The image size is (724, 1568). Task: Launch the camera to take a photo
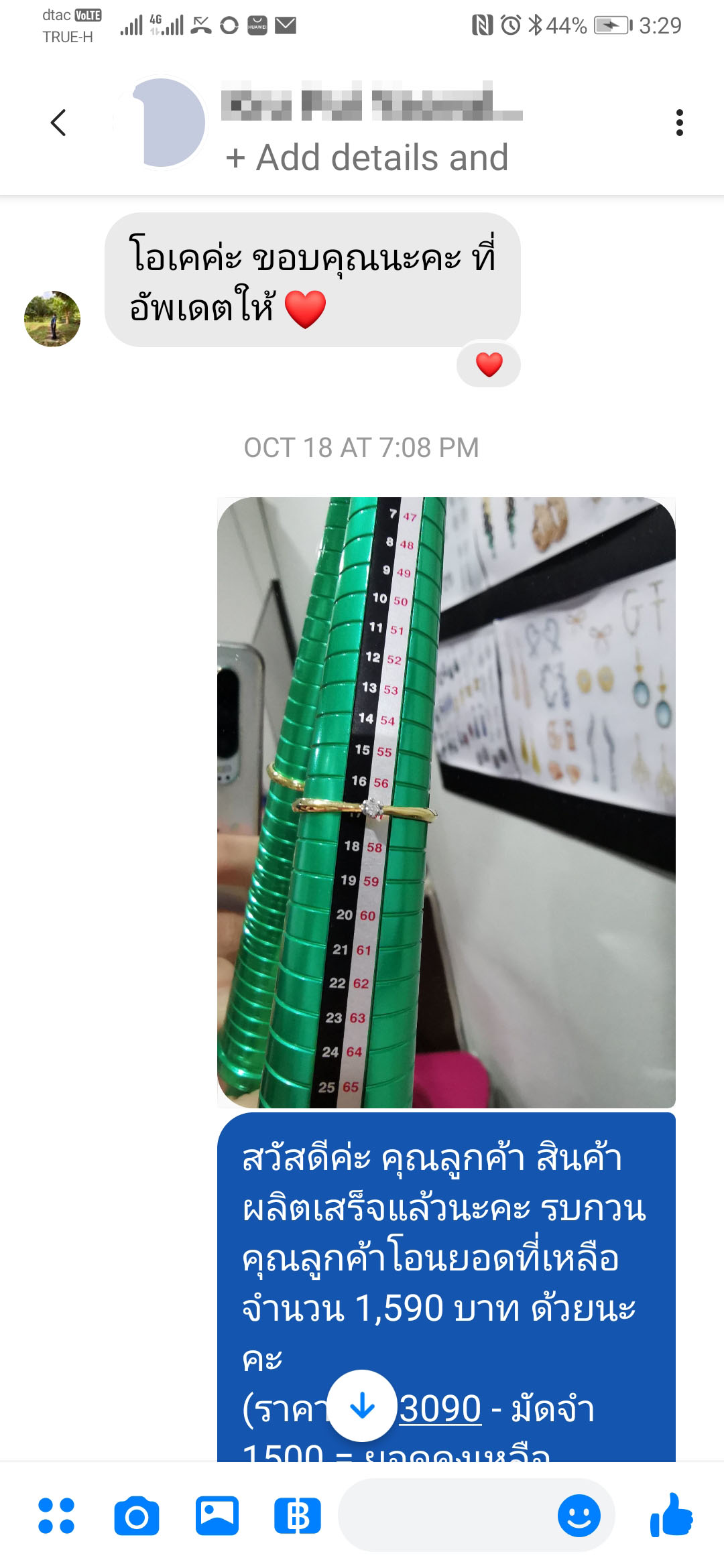tap(137, 1516)
